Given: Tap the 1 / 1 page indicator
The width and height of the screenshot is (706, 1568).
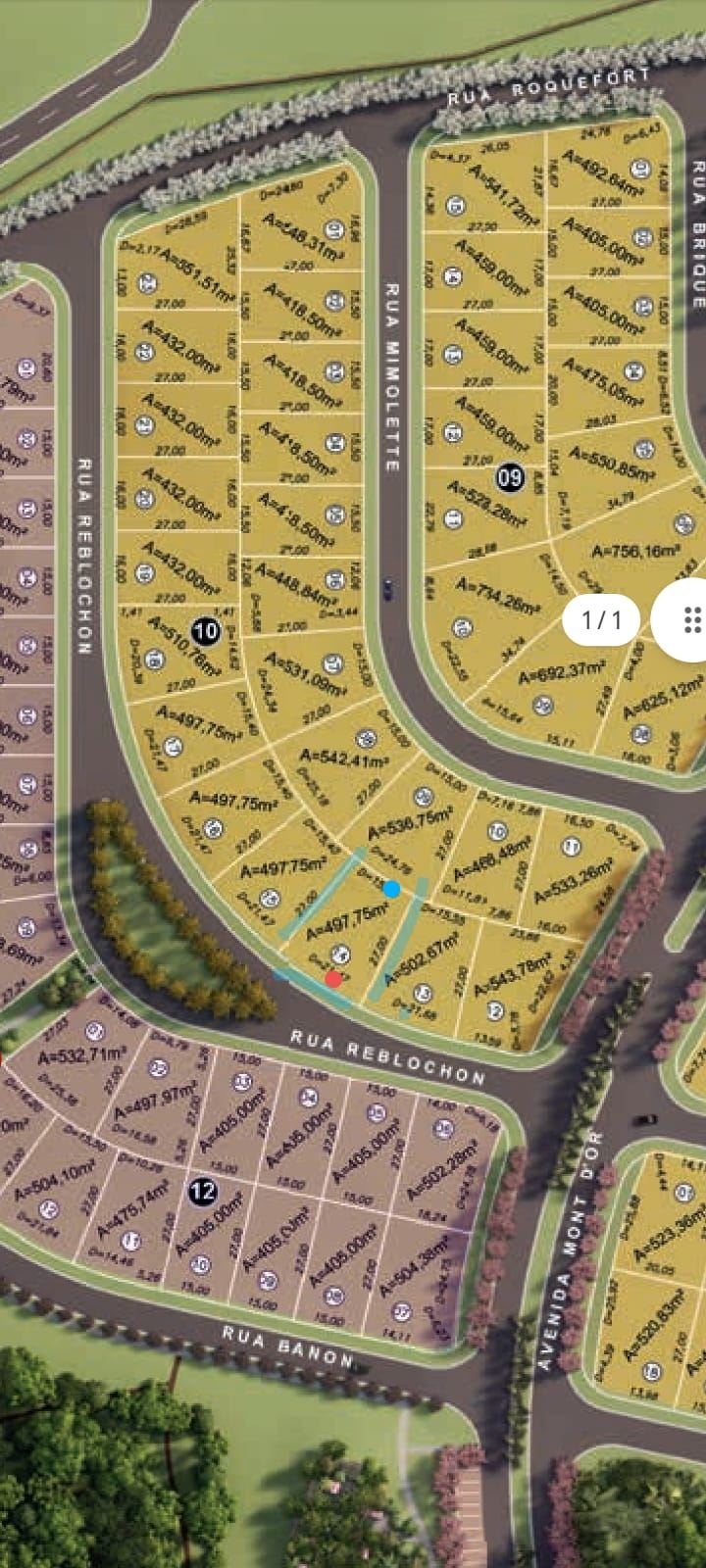Looking at the screenshot, I should (602, 619).
